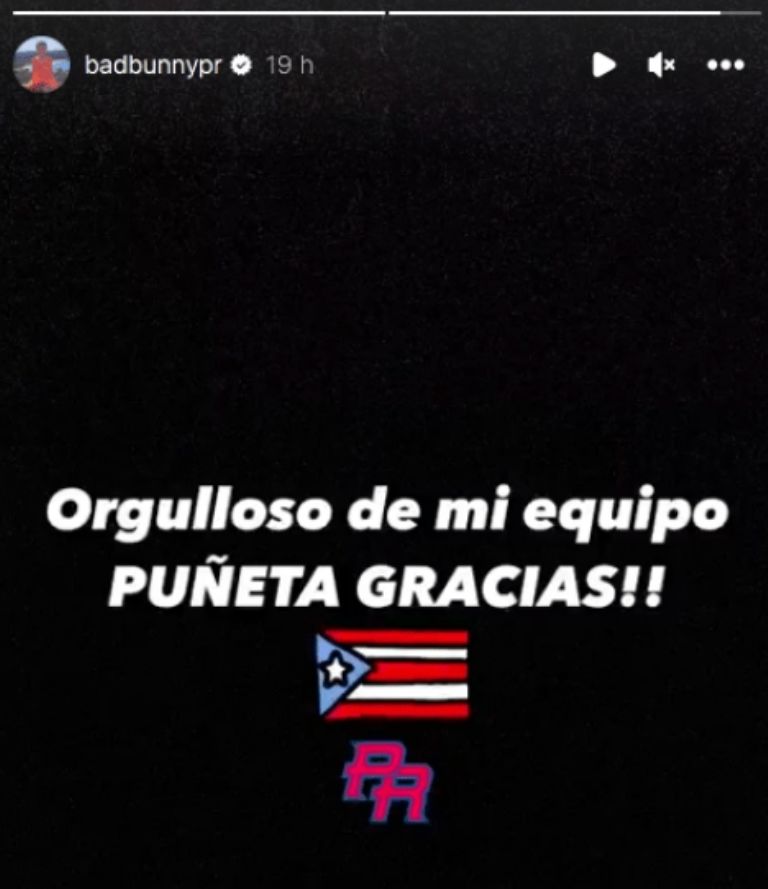Image resolution: width=768 pixels, height=889 pixels.
Task: Click the verified account checkmark button
Action: 239,63
